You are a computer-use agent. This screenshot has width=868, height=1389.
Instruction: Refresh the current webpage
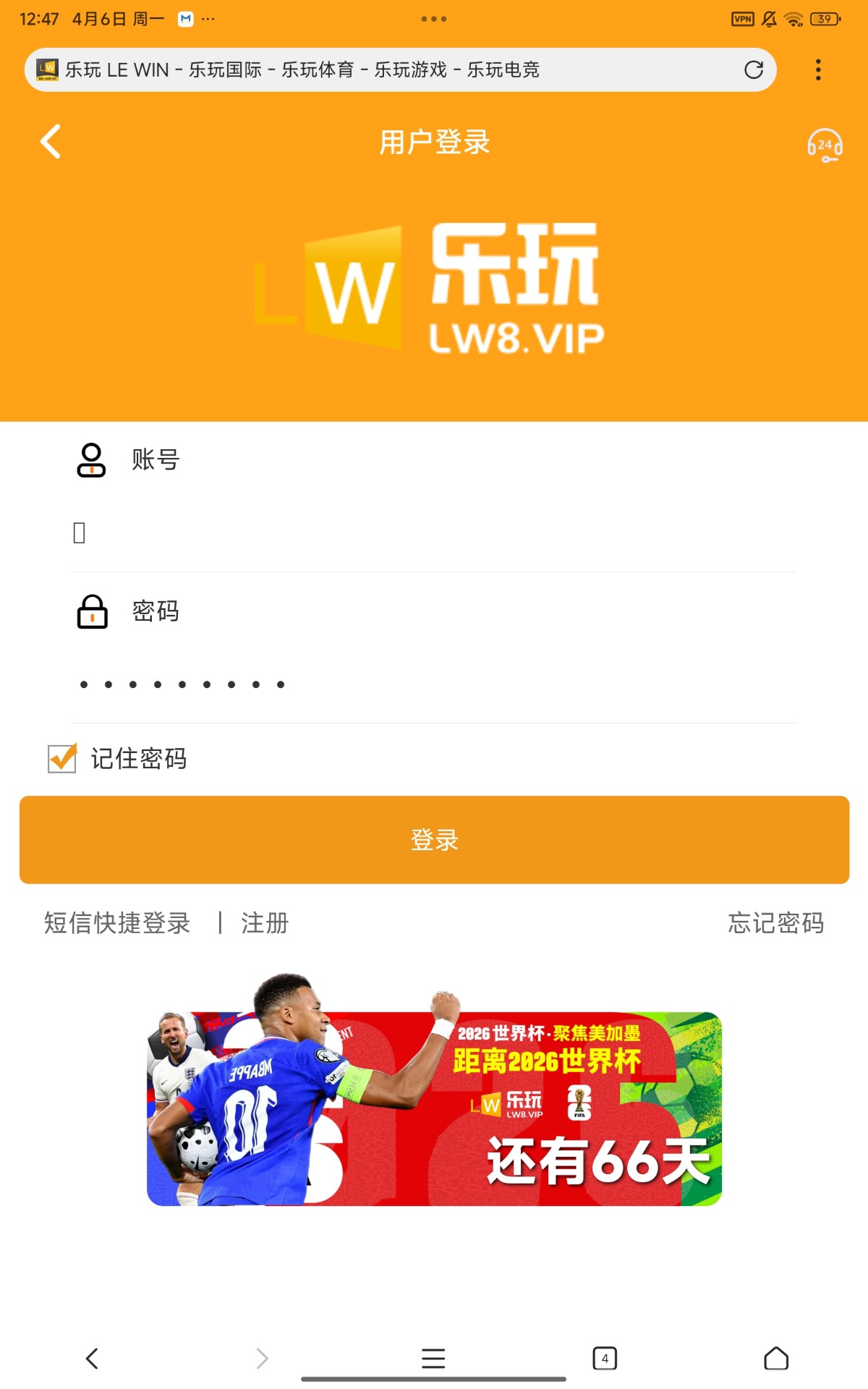click(752, 69)
